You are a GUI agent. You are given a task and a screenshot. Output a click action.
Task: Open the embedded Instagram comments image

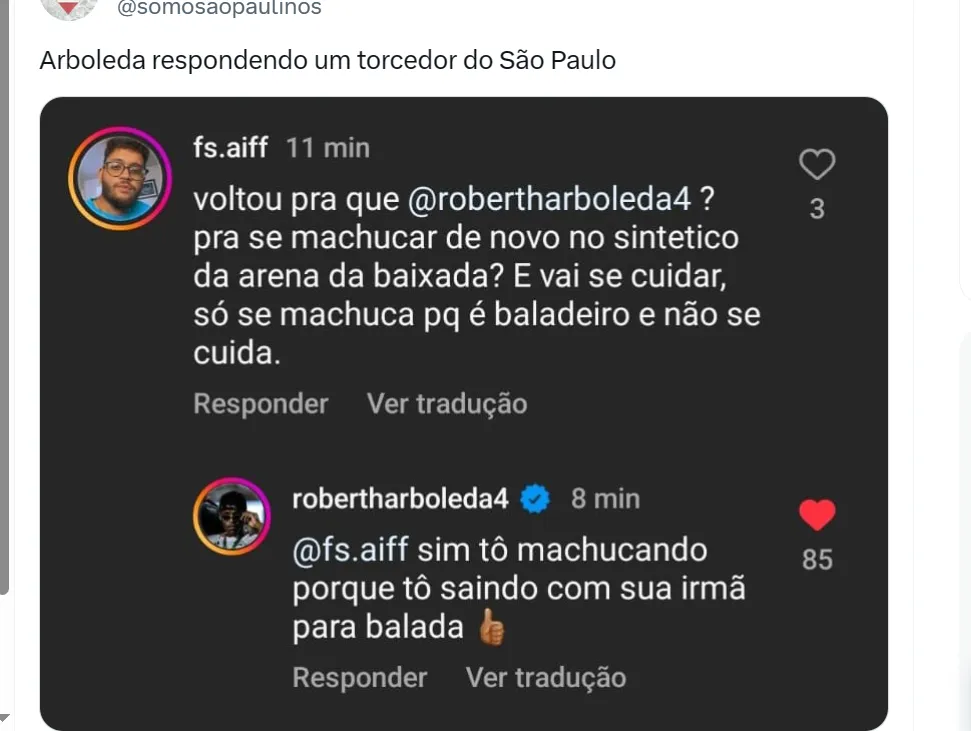tap(464, 413)
